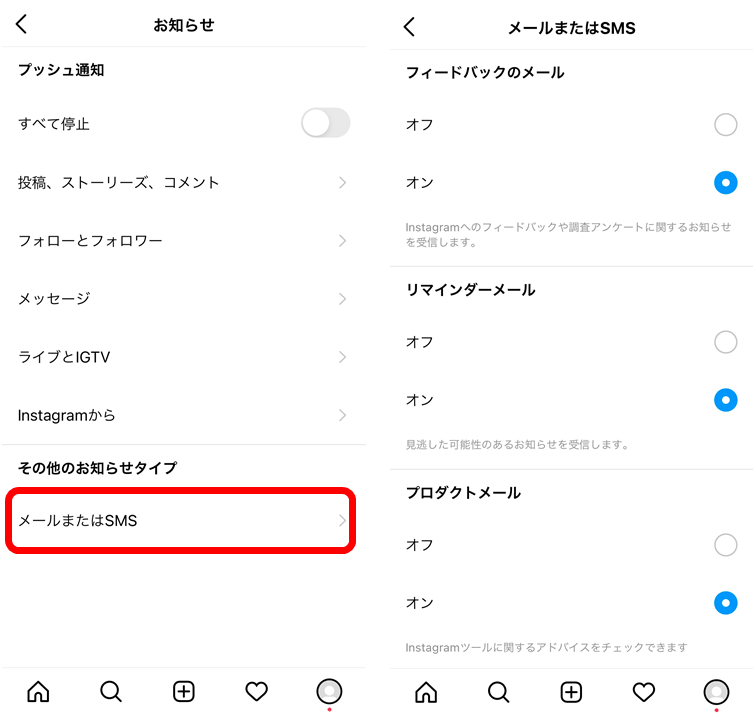Select オフ for プロダクトメール
Screen dimensions: 756x720
(725, 545)
